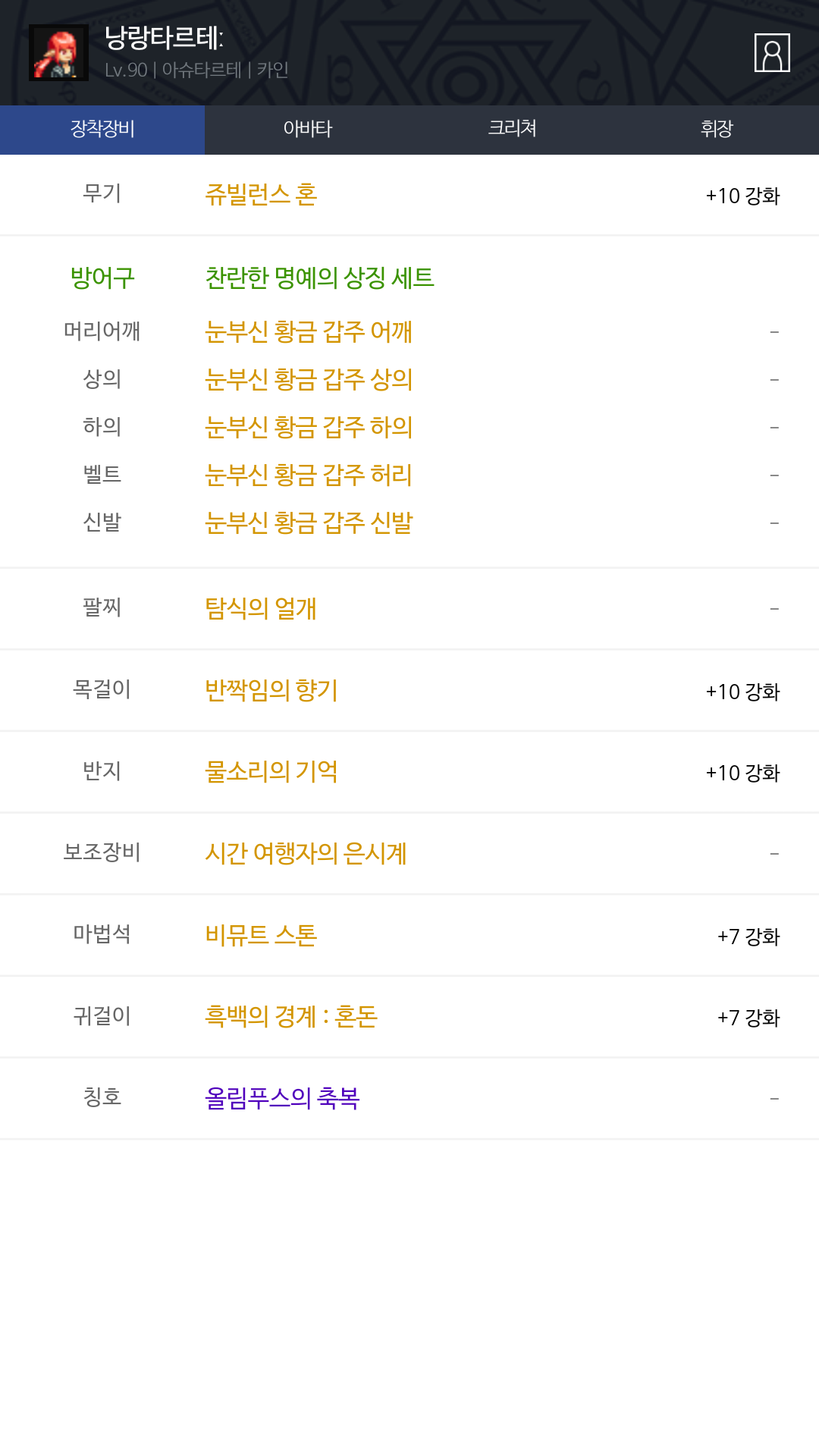Open the 휘장 tab

(x=717, y=129)
